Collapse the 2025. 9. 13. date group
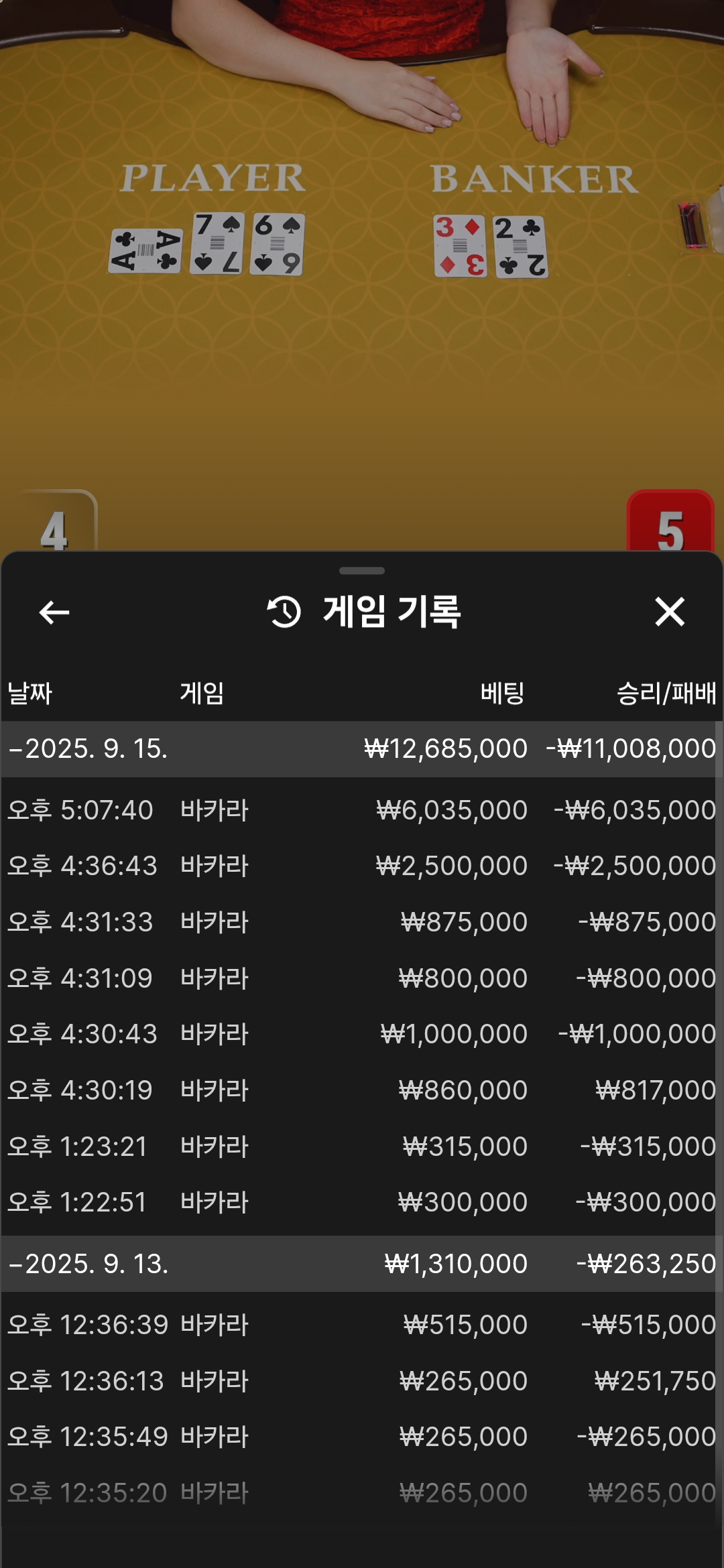This screenshot has height=1568, width=724. (x=87, y=1264)
